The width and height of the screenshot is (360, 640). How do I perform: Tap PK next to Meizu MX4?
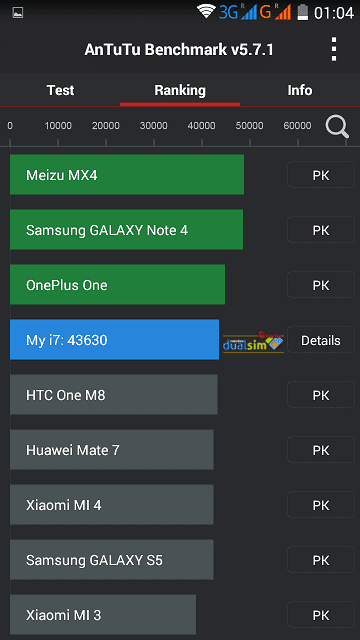point(321,175)
